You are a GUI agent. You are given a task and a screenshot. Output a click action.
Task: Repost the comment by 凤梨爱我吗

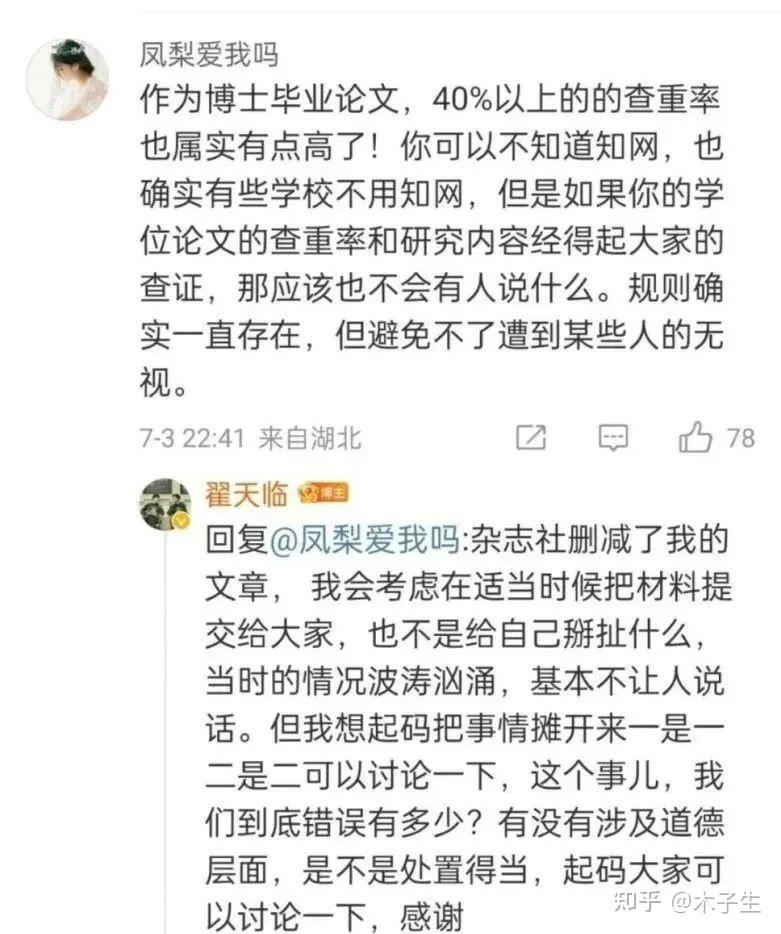pos(531,437)
